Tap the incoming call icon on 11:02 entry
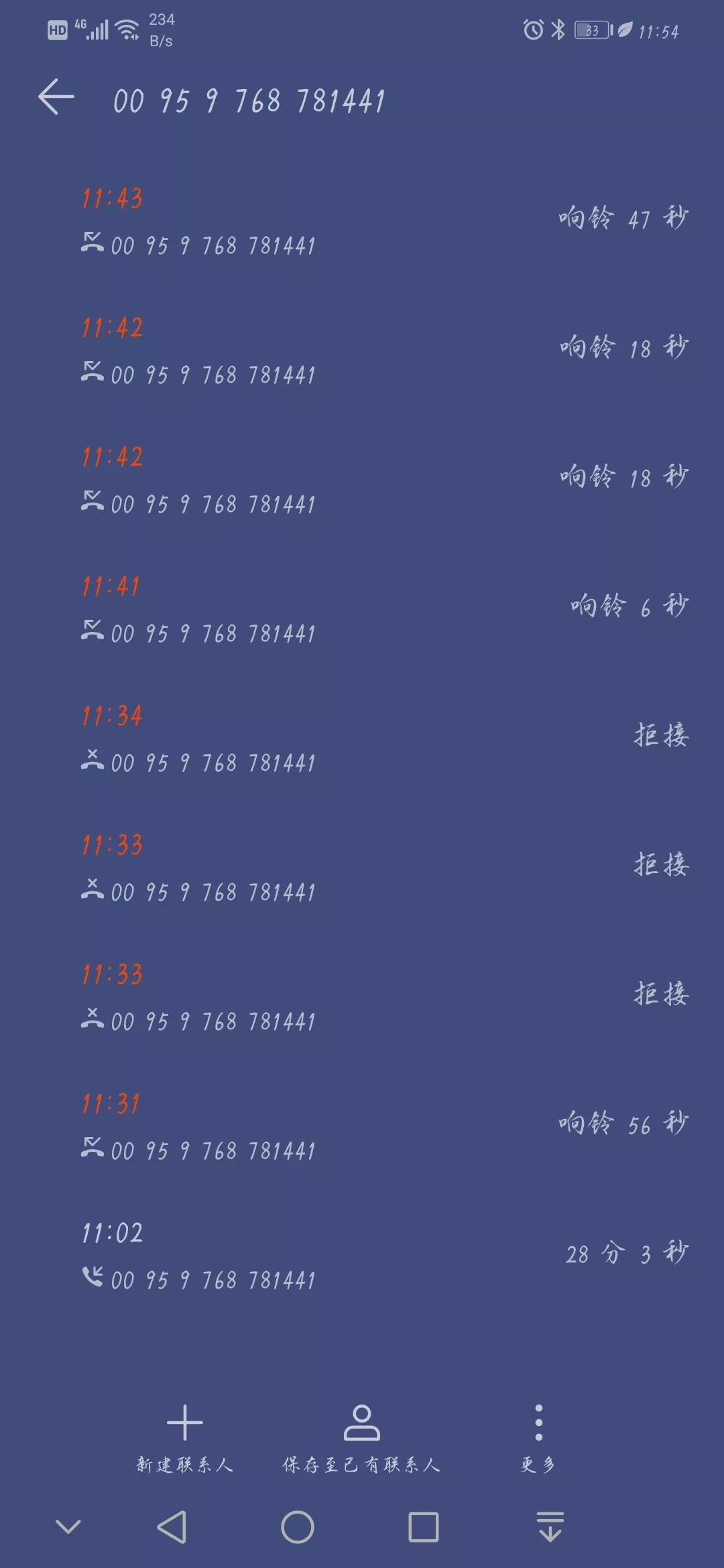Screen dimensions: 724x1568 click(x=92, y=1277)
